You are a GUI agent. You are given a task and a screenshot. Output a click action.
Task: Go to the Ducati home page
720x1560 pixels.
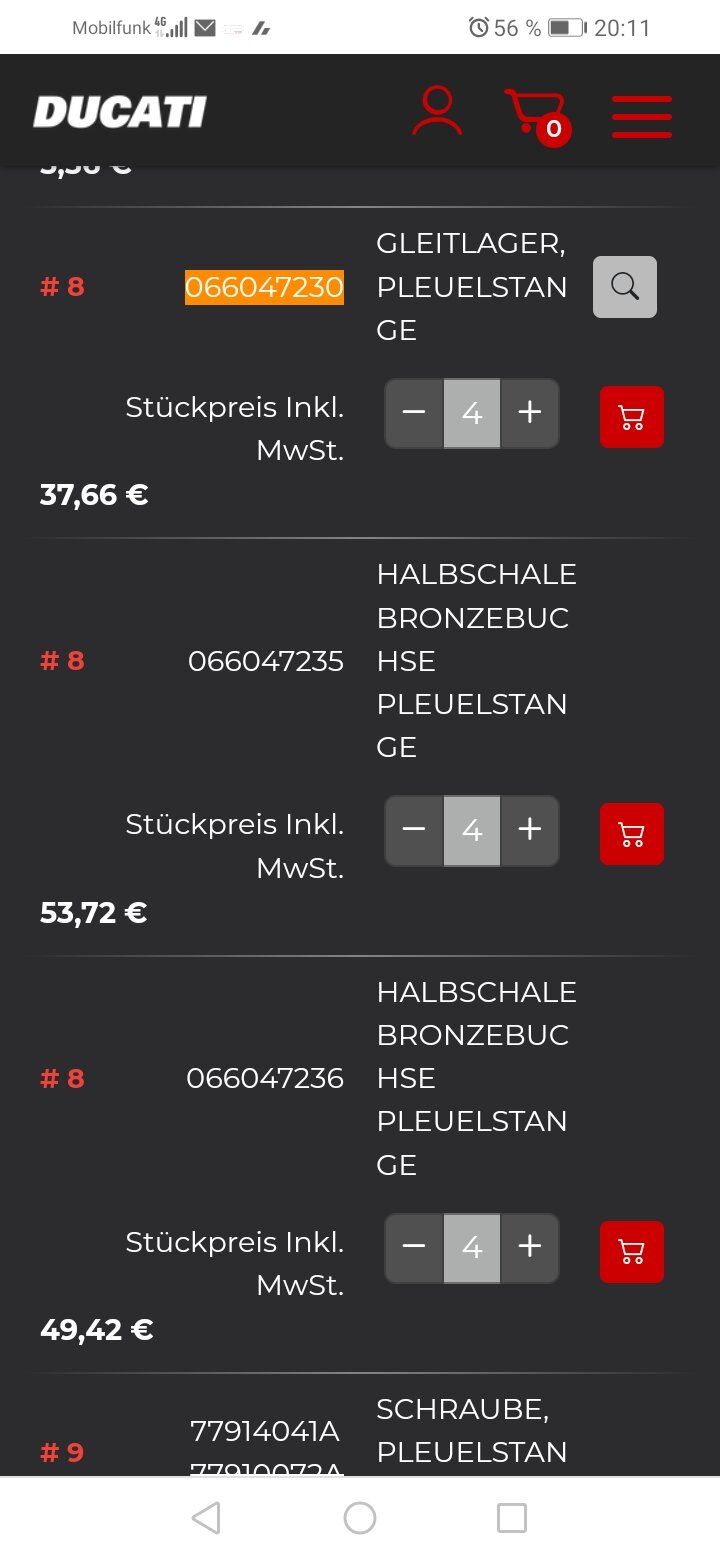tap(119, 112)
